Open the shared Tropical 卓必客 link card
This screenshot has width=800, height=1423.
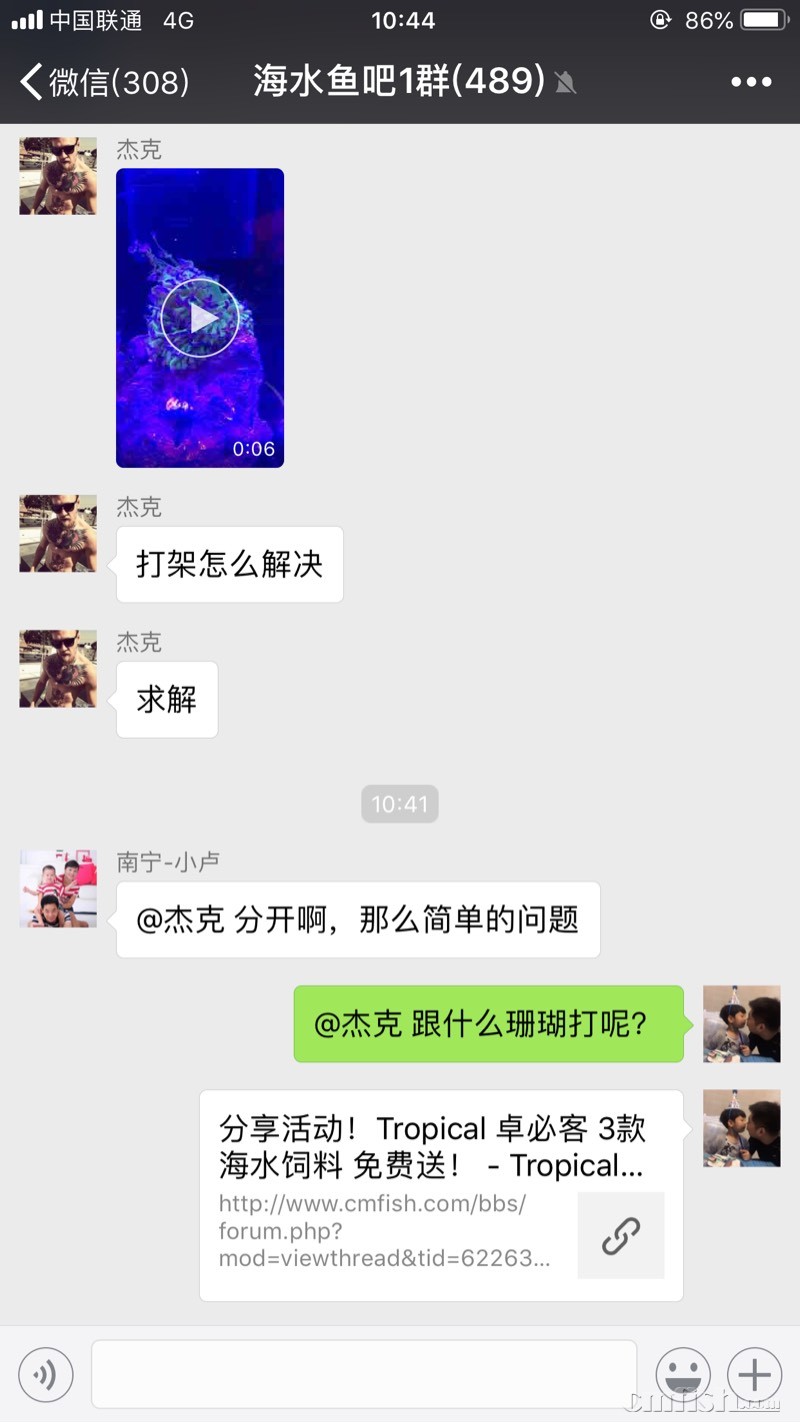(x=441, y=1195)
